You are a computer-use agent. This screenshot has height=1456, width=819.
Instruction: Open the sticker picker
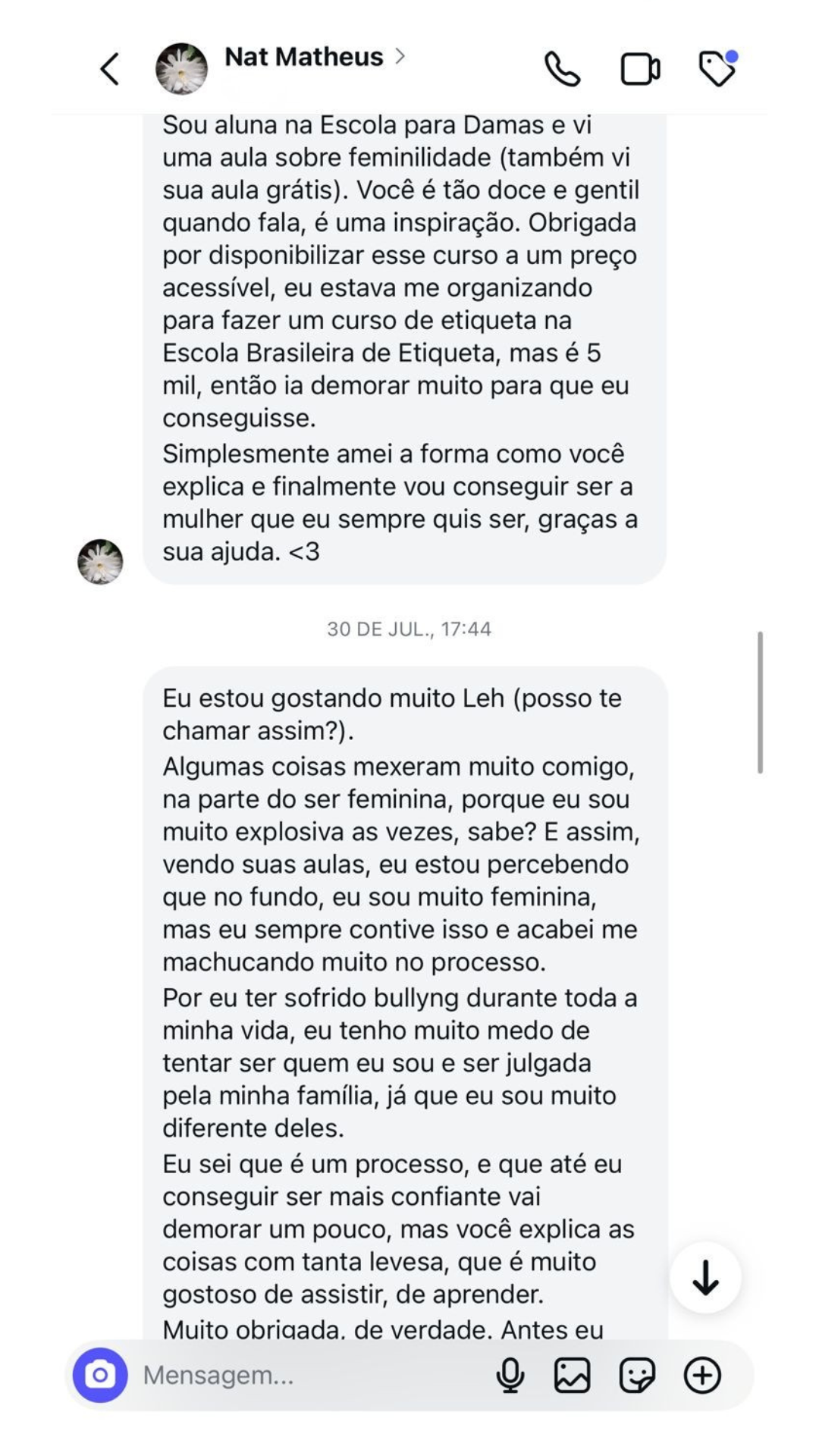click(636, 1375)
